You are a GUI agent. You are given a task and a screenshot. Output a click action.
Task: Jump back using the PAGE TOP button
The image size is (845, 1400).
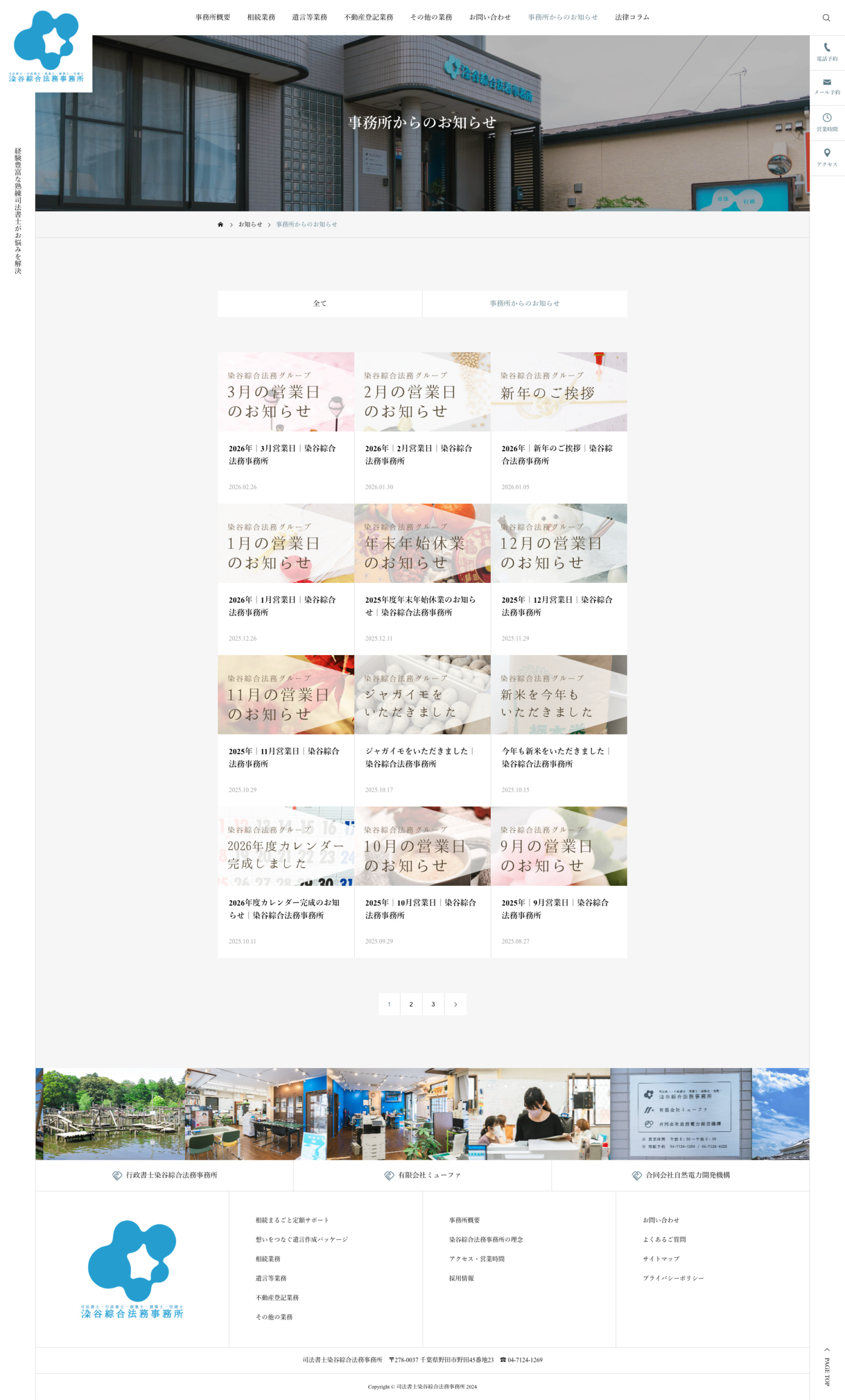pos(827,1368)
